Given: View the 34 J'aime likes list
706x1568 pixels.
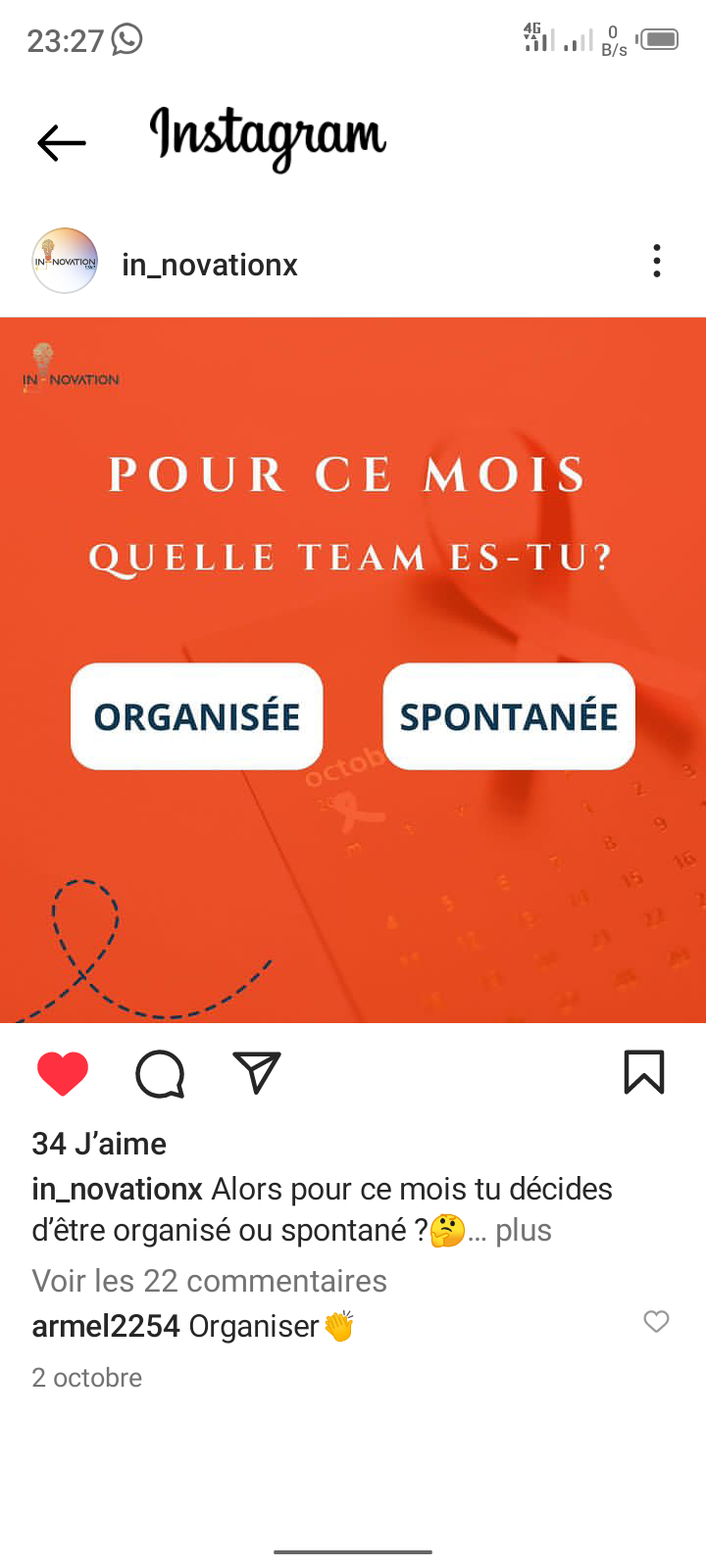Looking at the screenshot, I should 99,1144.
